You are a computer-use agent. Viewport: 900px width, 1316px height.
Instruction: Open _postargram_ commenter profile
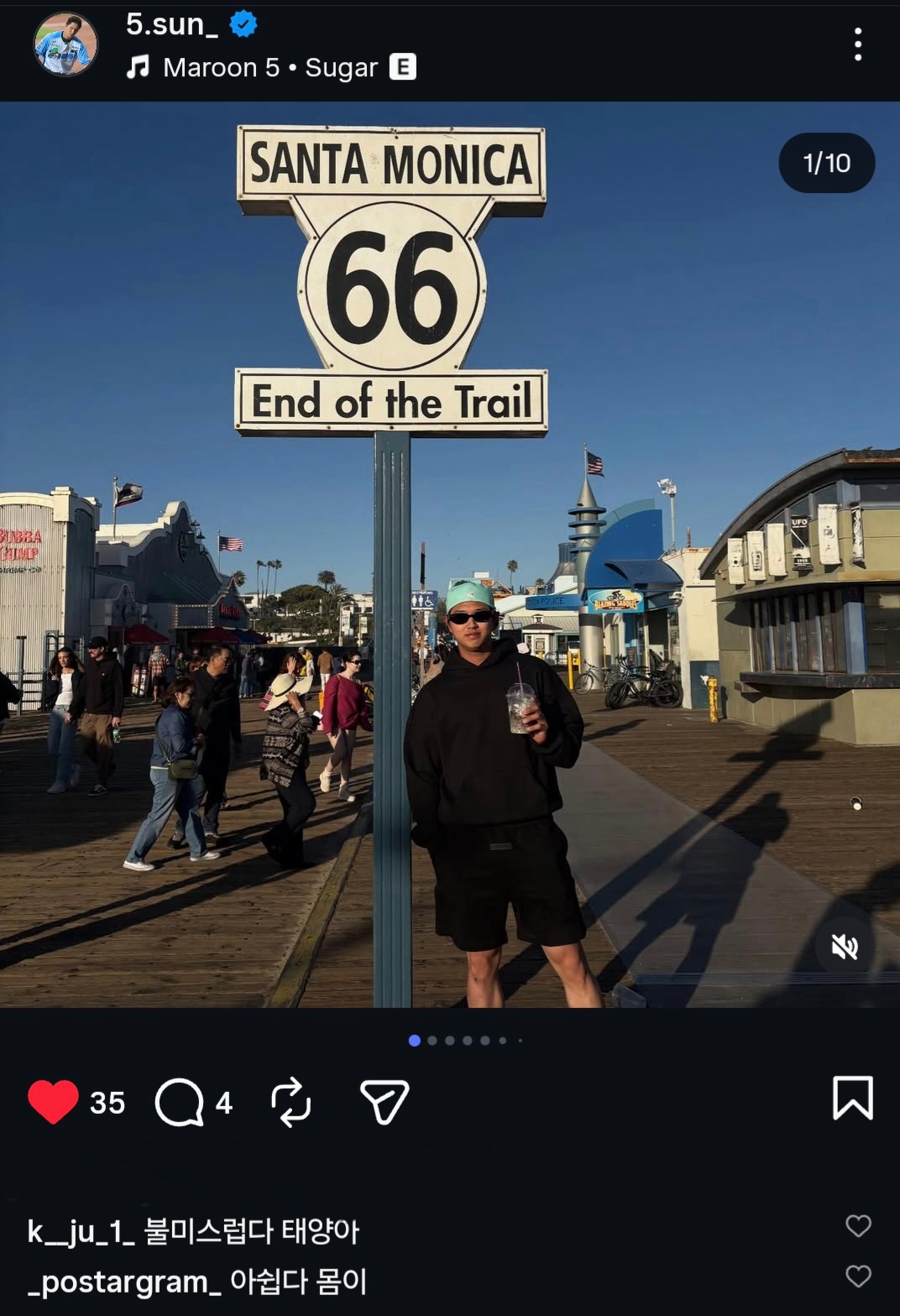[124, 1282]
